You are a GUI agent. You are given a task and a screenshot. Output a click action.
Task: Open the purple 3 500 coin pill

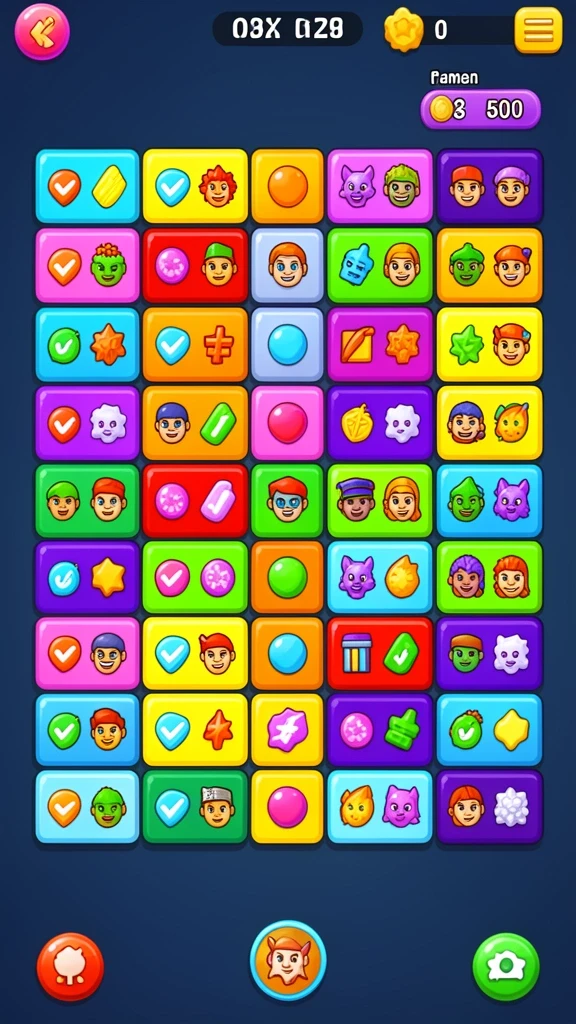point(481,109)
